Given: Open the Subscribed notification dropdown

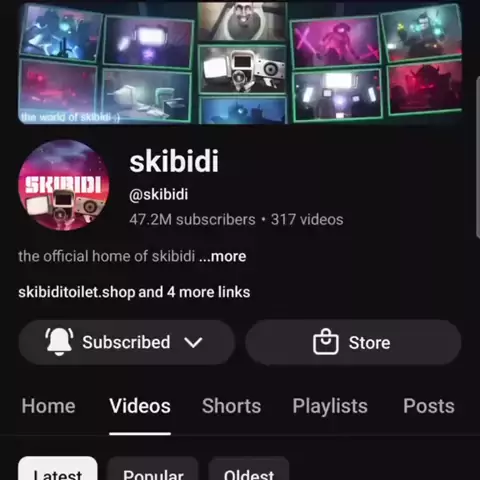Looking at the screenshot, I should 127,342.
